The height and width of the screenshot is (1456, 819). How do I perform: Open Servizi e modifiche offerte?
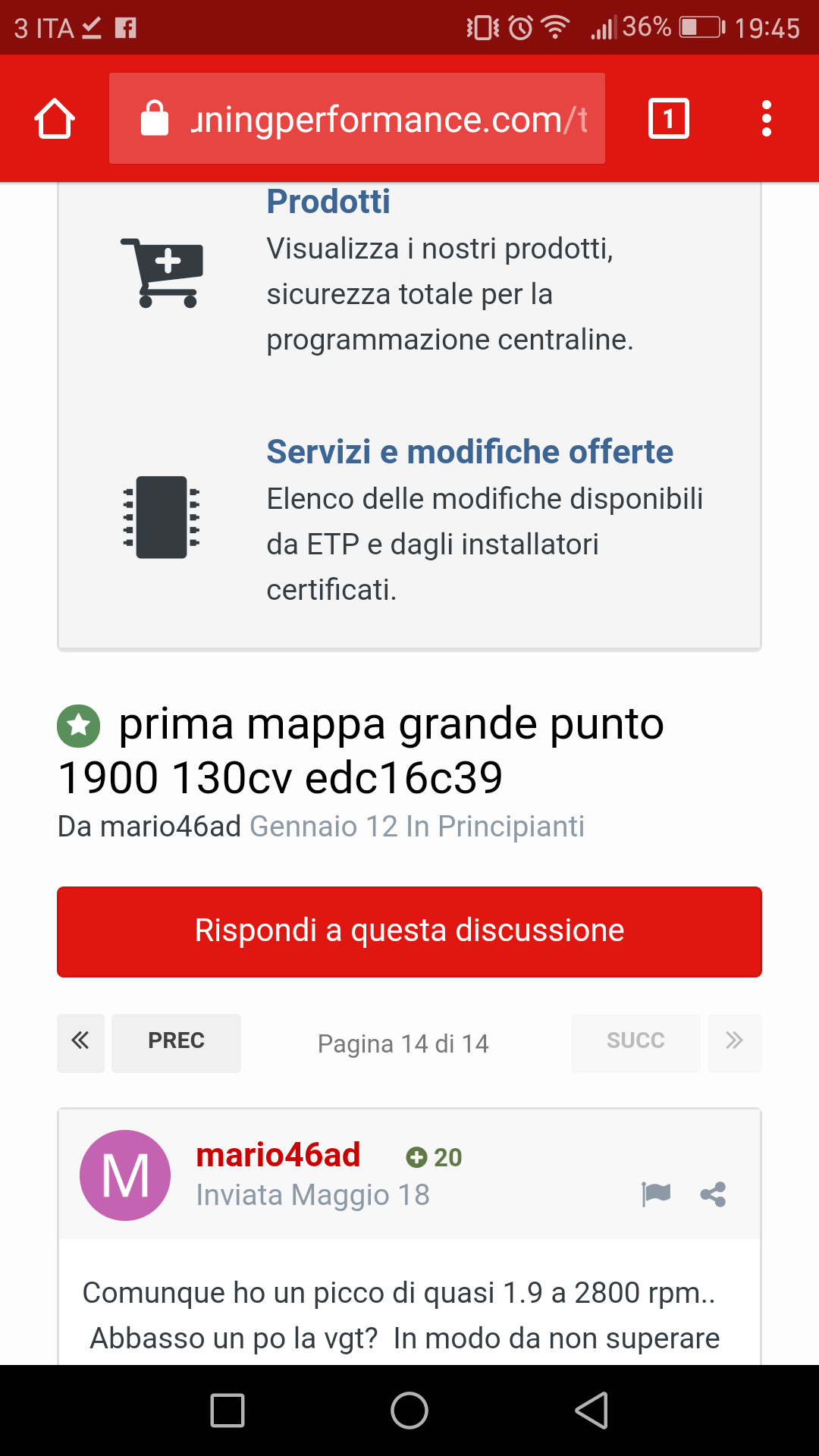[469, 452]
